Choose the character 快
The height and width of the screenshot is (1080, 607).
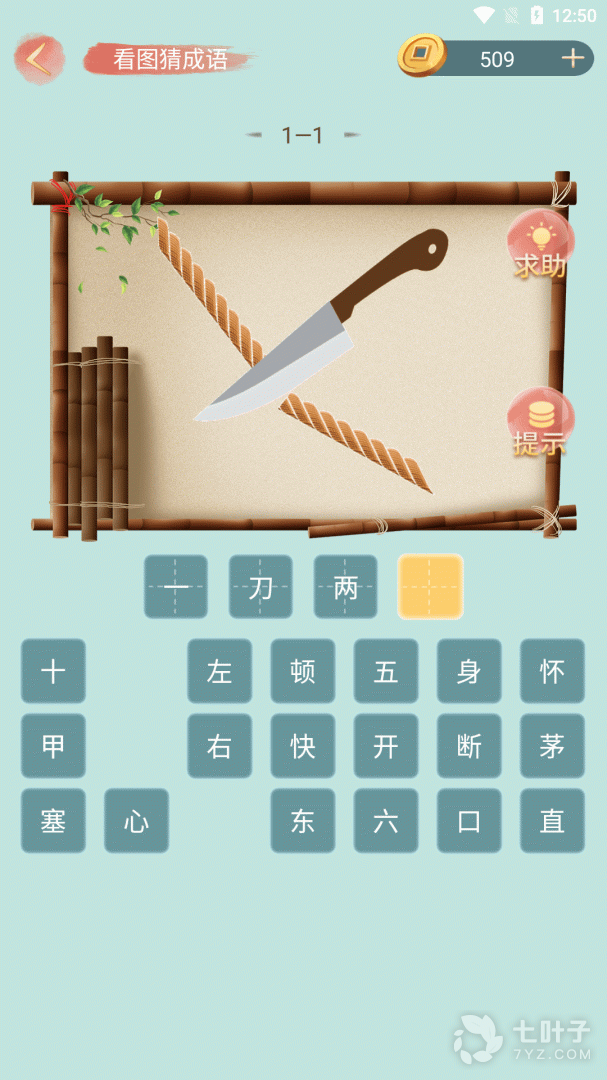pos(303,746)
